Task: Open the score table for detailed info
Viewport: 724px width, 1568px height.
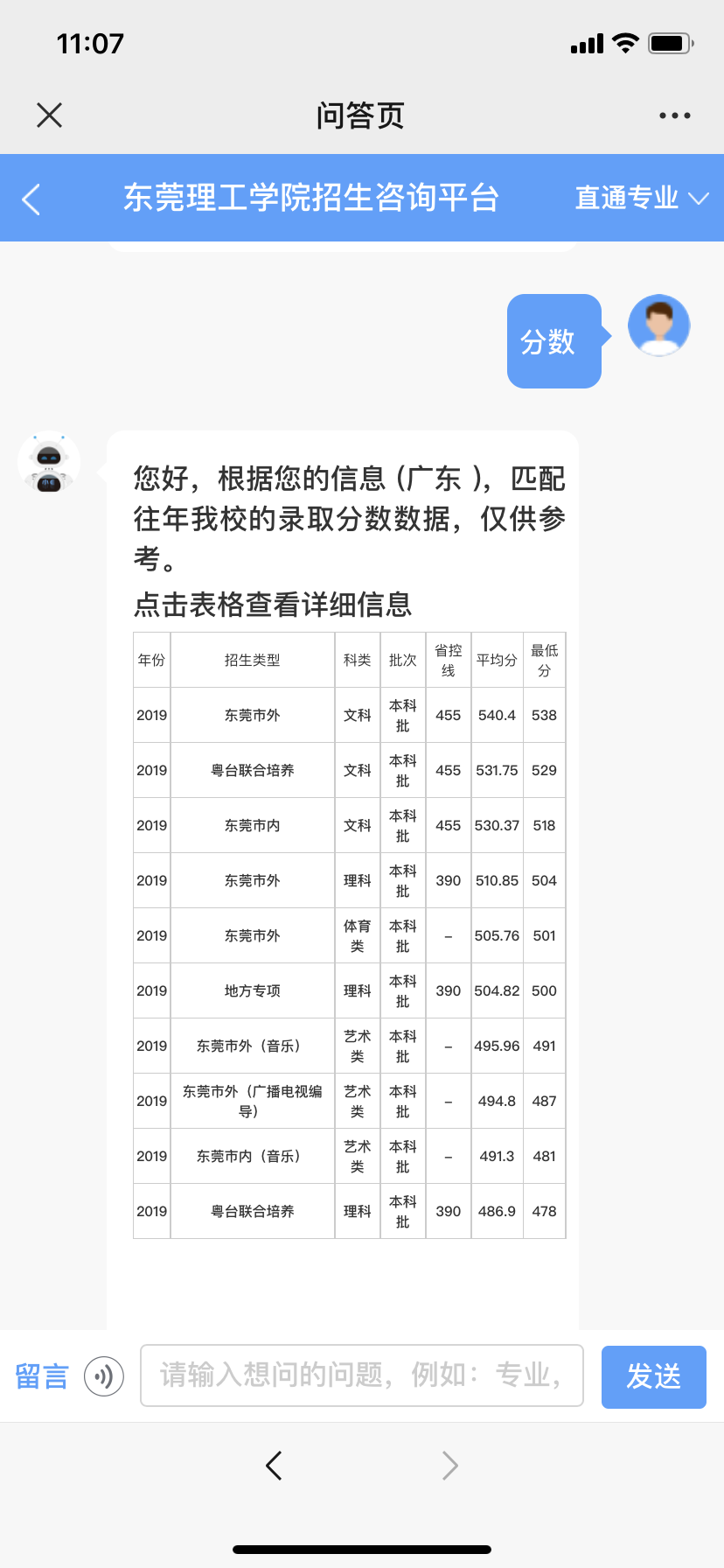Action: tap(350, 934)
